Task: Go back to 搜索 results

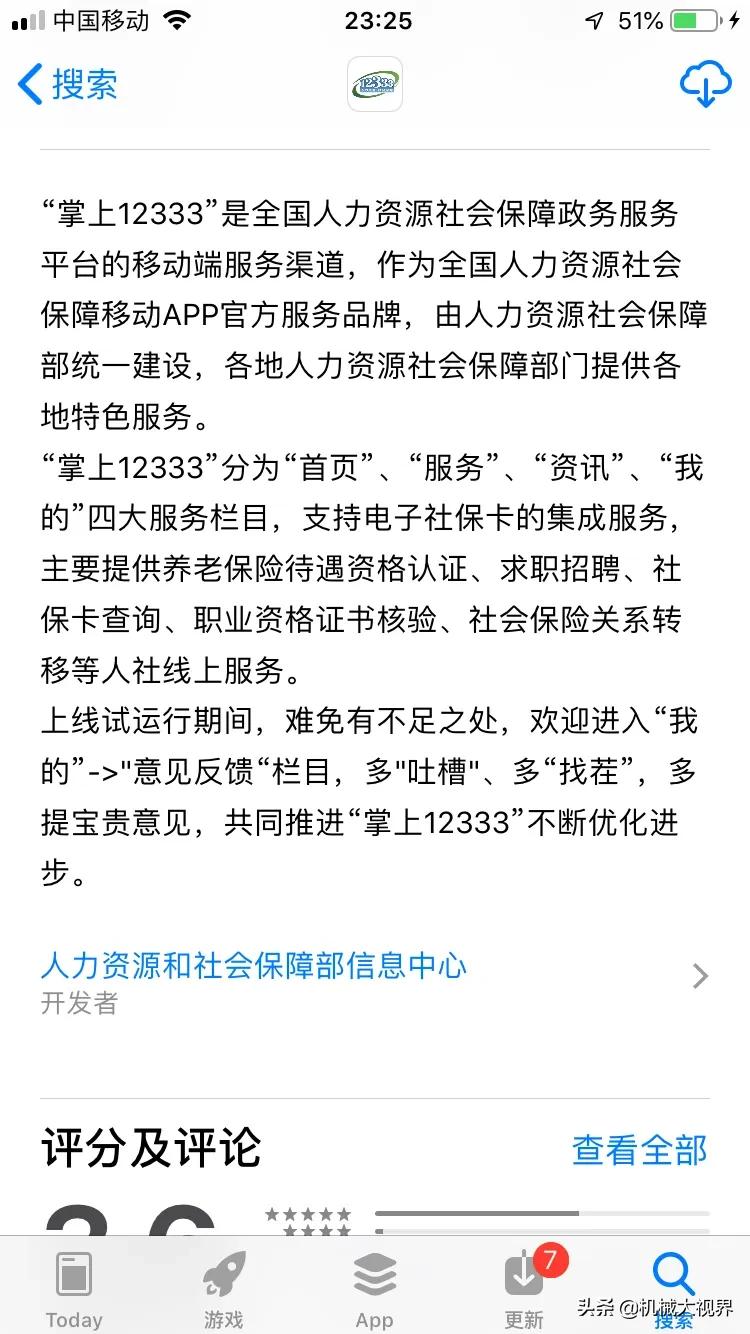Action: point(68,84)
